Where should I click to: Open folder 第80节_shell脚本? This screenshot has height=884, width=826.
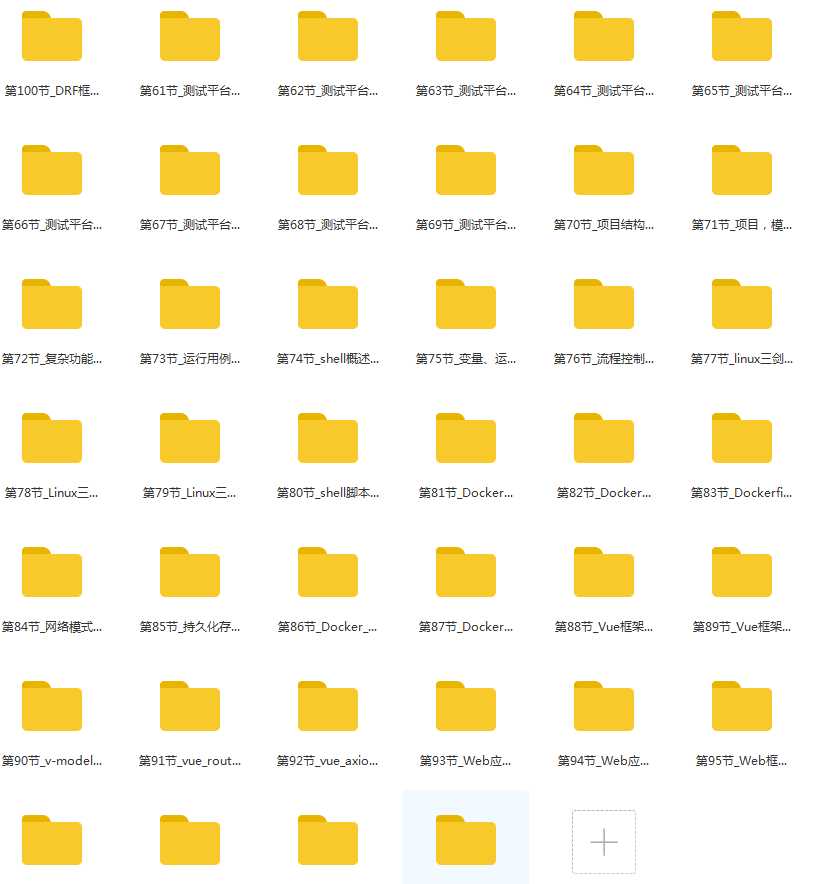tap(328, 439)
